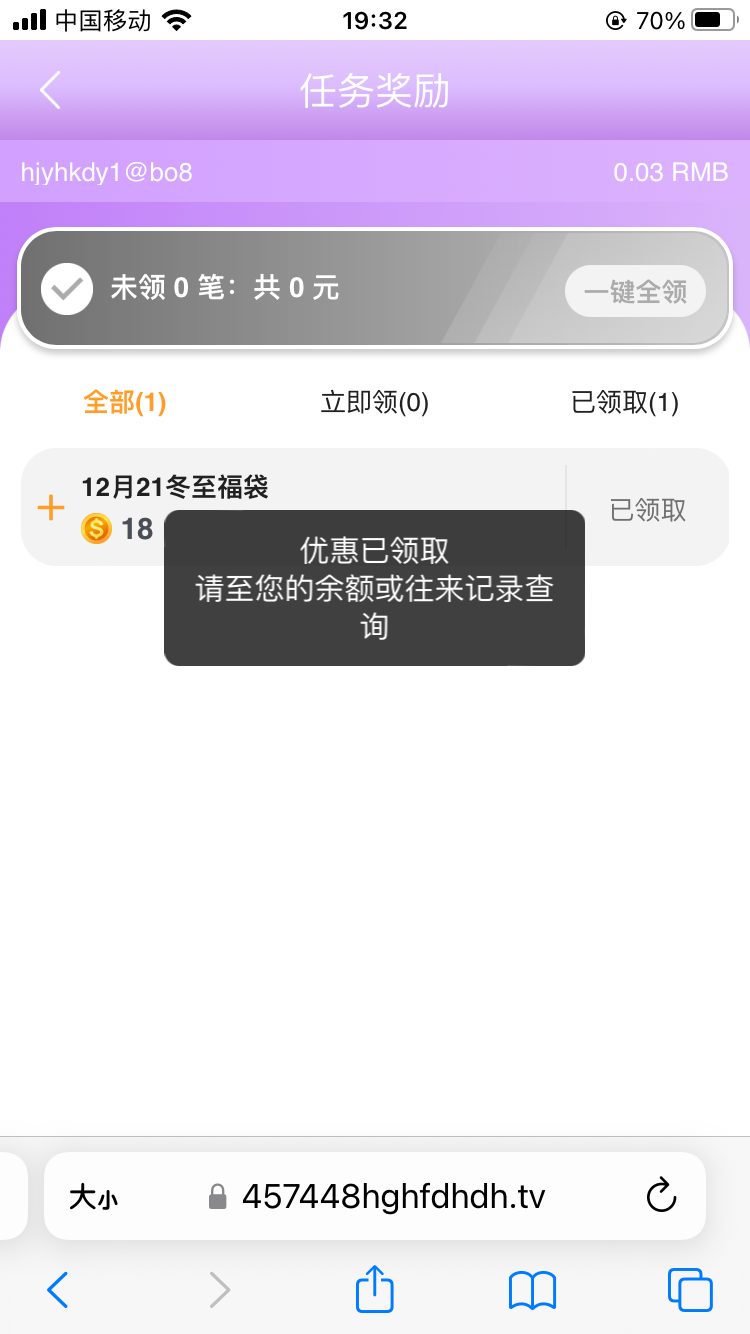Tap the browser address bar URL
Screen dimensions: 750x1334
click(393, 1197)
